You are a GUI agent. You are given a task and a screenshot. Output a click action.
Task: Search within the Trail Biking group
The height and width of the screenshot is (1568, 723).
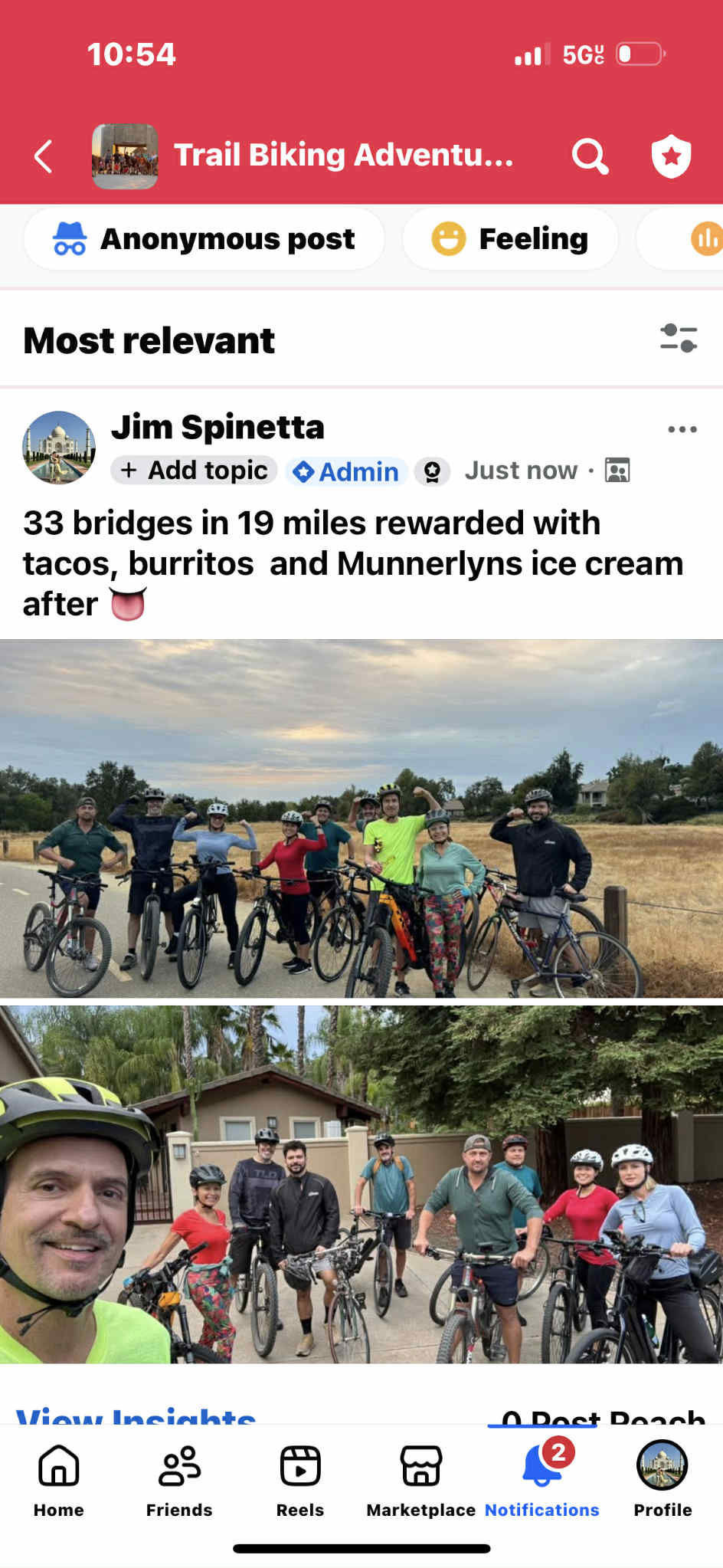590,156
